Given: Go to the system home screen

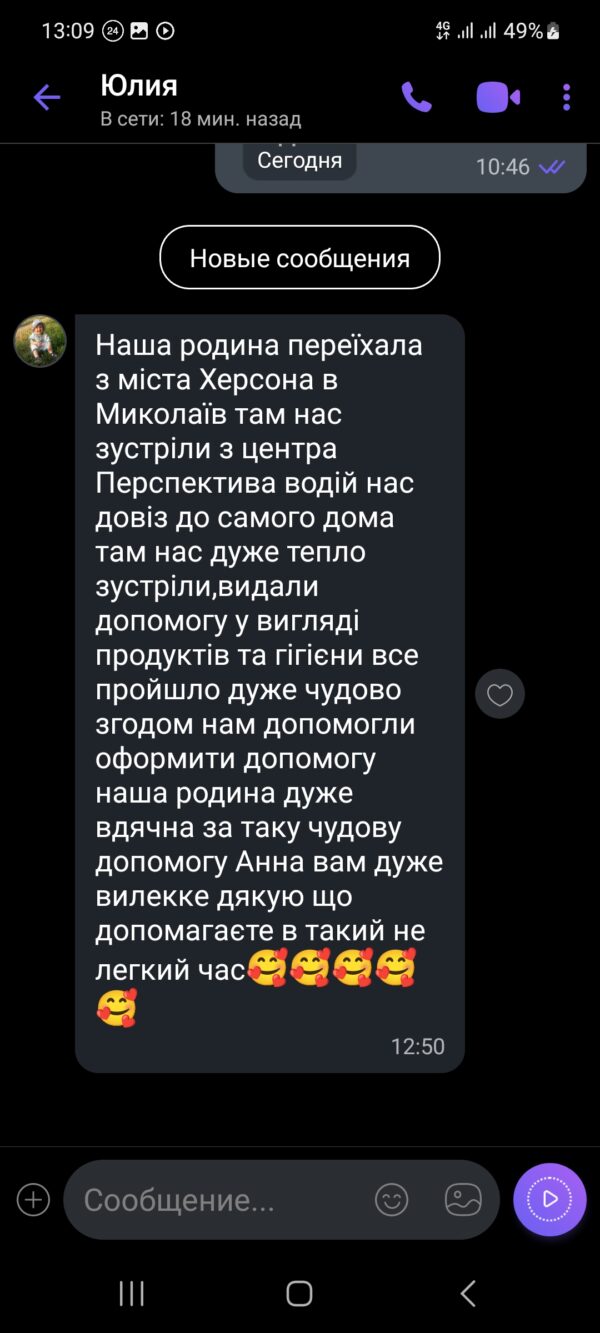Looking at the screenshot, I should point(299,1293).
